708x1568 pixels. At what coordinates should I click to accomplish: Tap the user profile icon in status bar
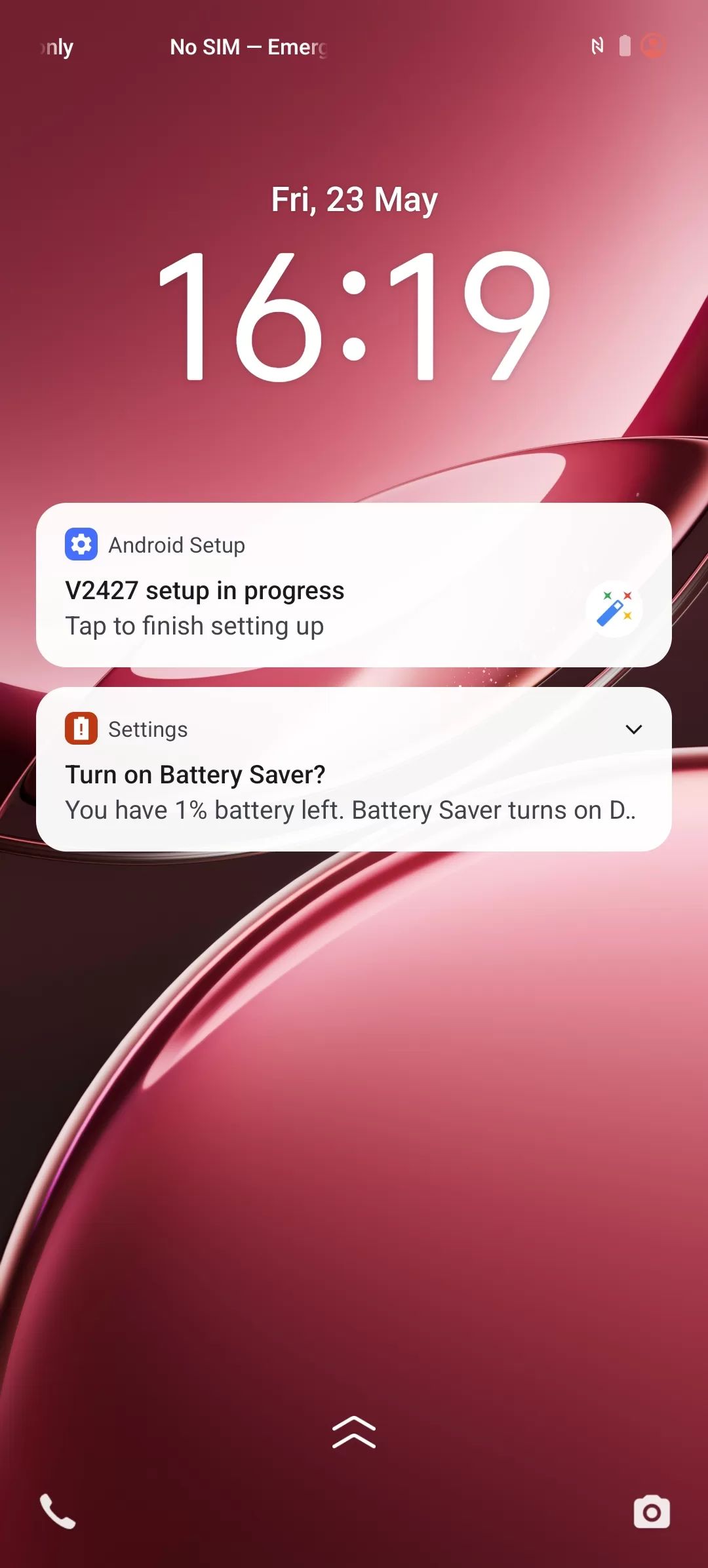coord(653,46)
